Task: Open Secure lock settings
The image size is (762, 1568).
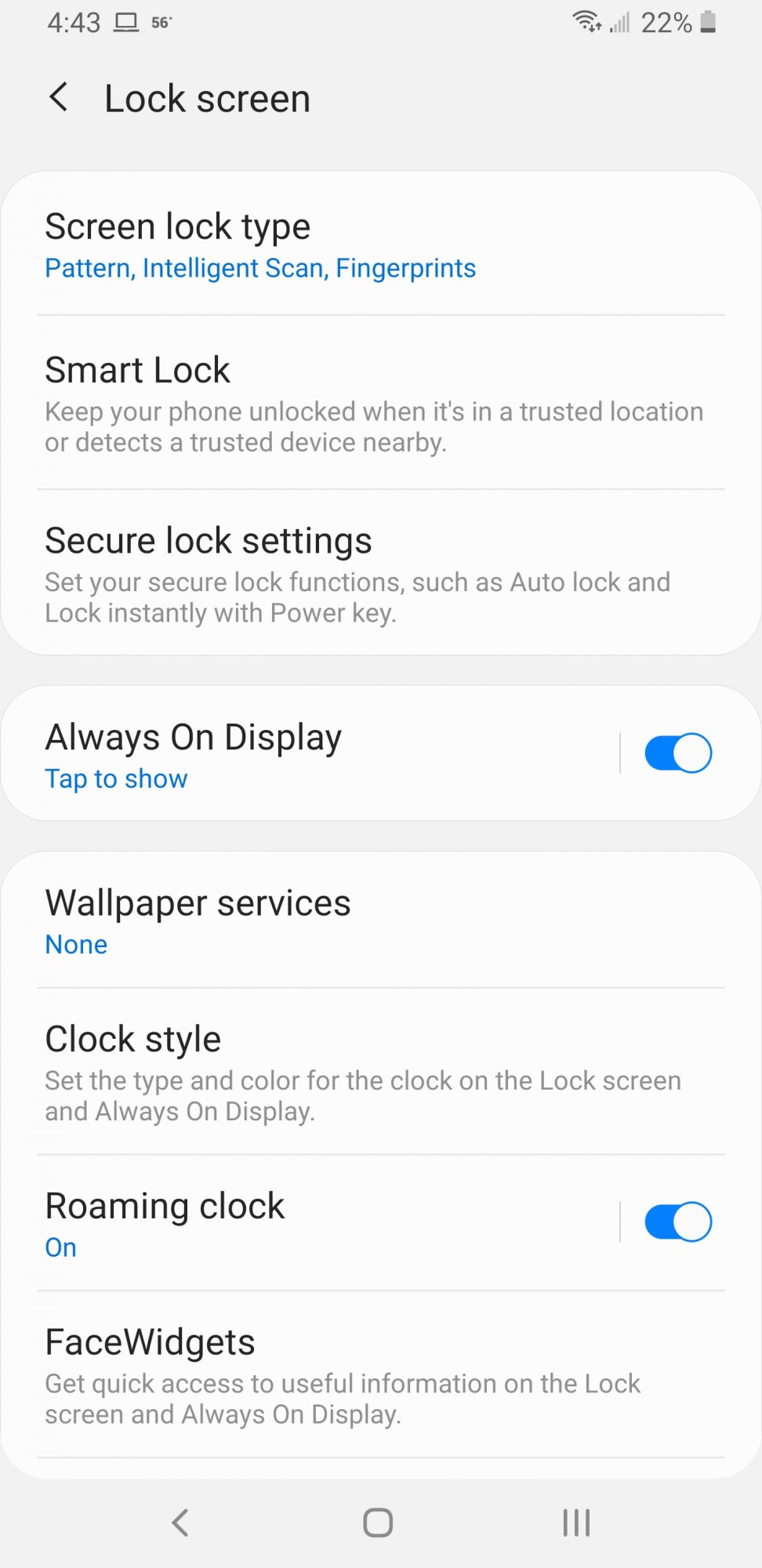Action: coord(381,573)
